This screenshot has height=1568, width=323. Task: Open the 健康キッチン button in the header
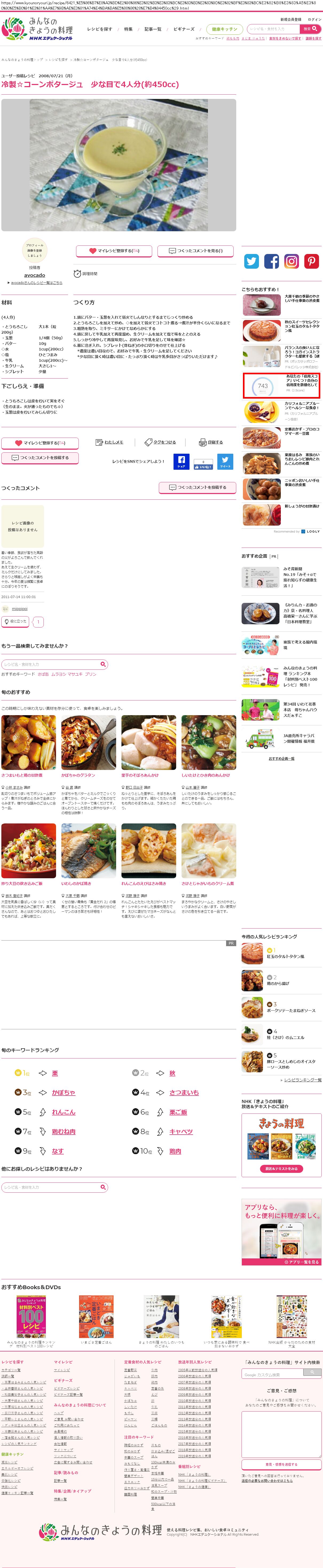(224, 29)
